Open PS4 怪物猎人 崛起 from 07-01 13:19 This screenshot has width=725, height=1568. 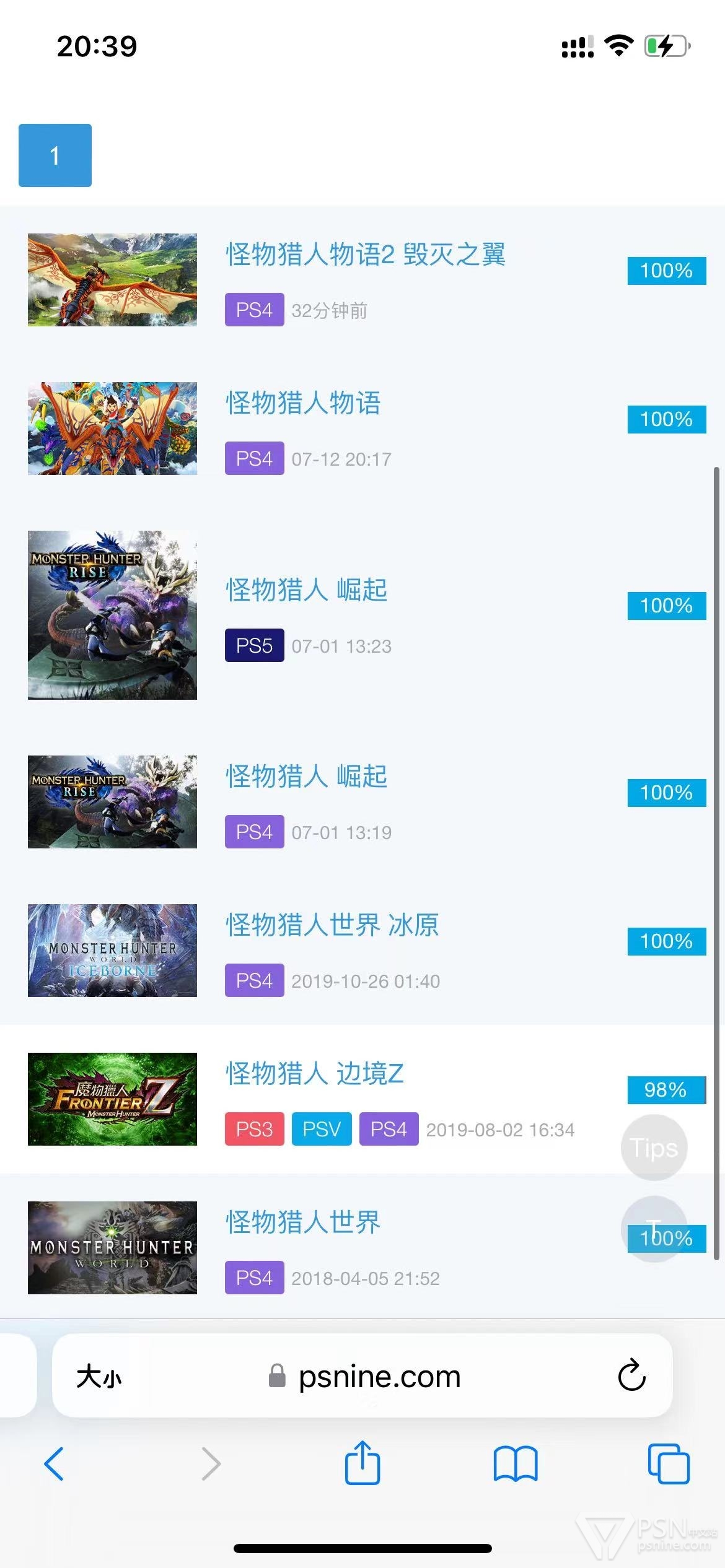[x=306, y=777]
